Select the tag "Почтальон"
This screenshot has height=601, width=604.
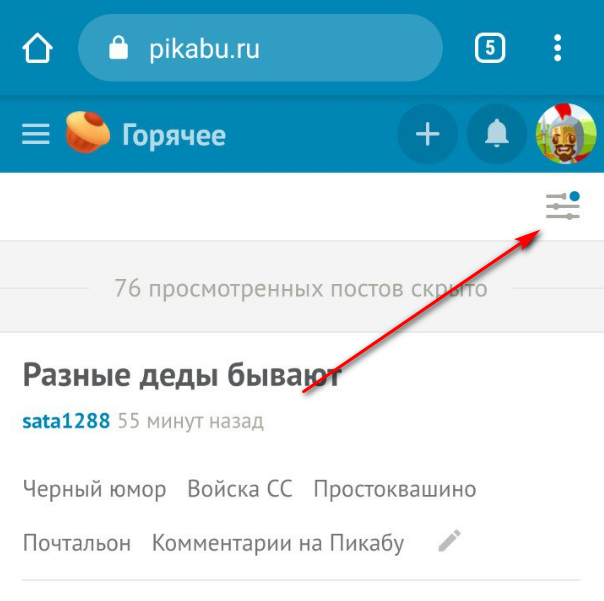[77, 543]
